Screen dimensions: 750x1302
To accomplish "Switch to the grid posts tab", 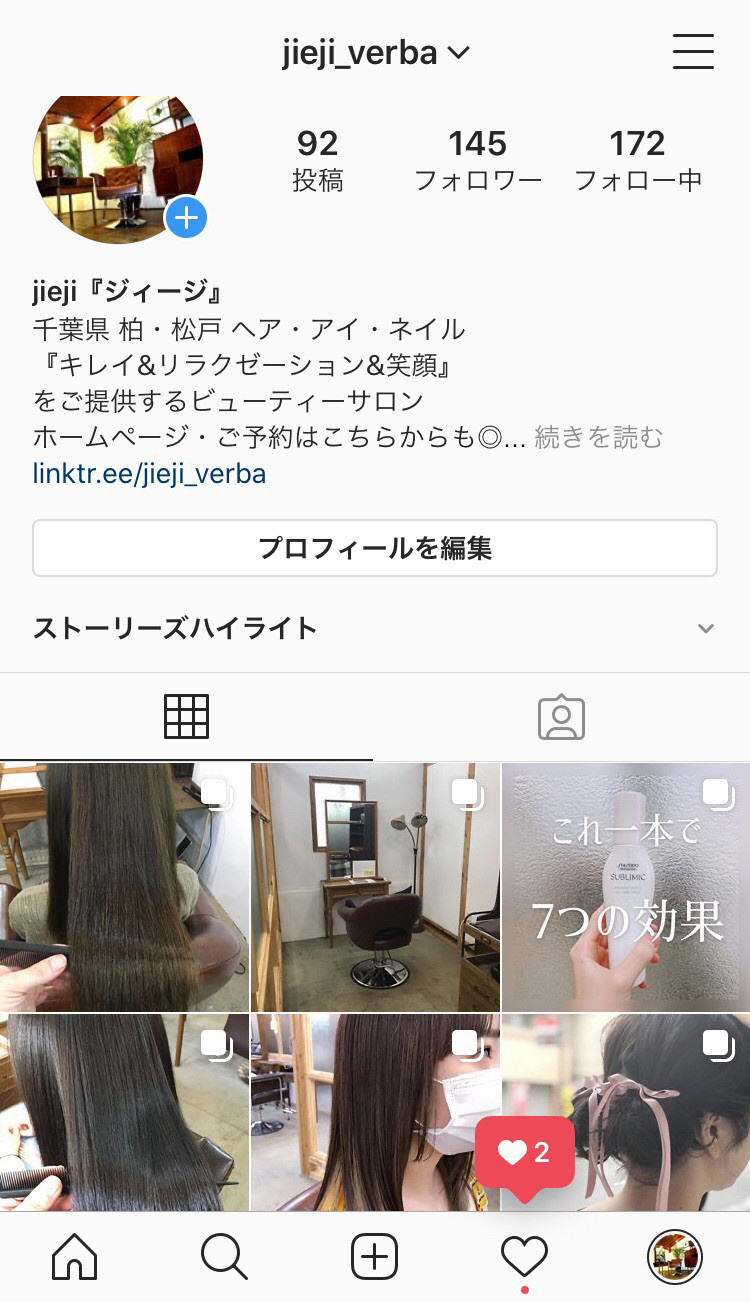I will pos(186,717).
